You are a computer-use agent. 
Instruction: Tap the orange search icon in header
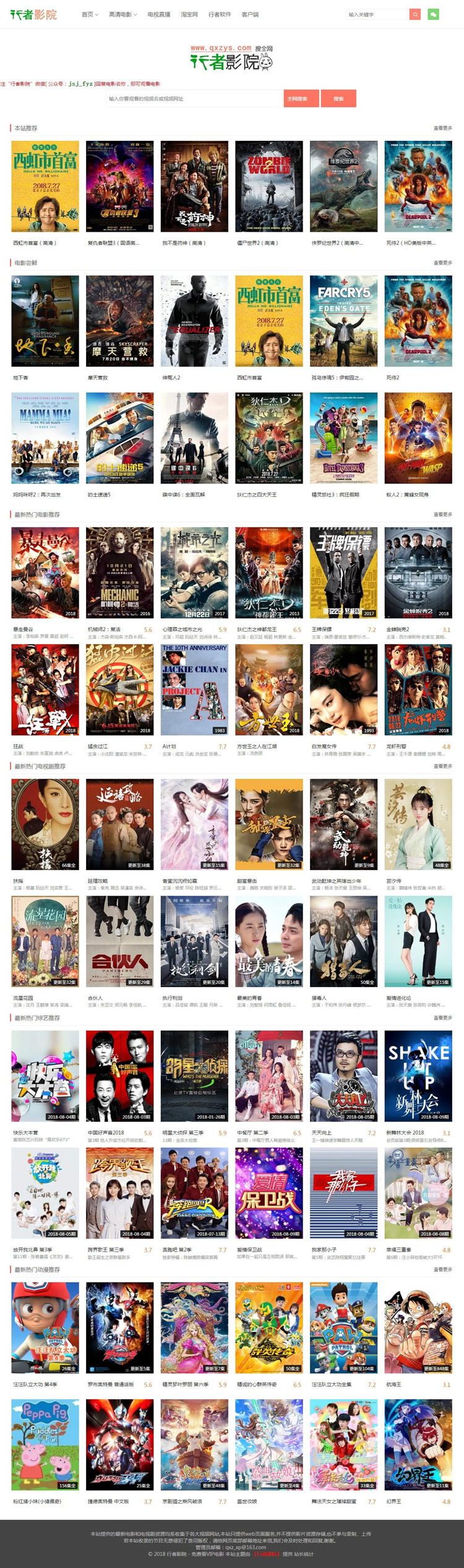[415, 14]
